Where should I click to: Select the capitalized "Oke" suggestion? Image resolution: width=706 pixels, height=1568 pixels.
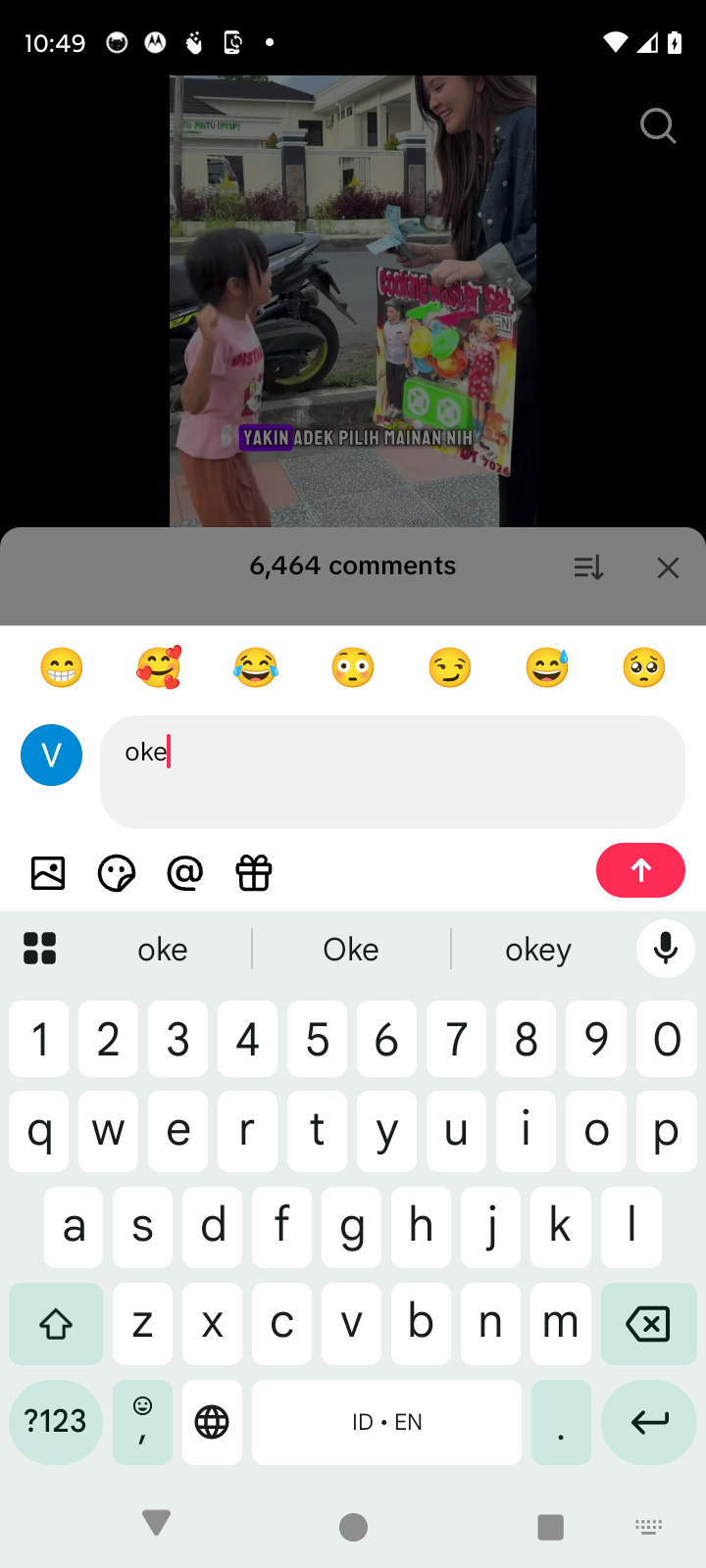point(351,950)
